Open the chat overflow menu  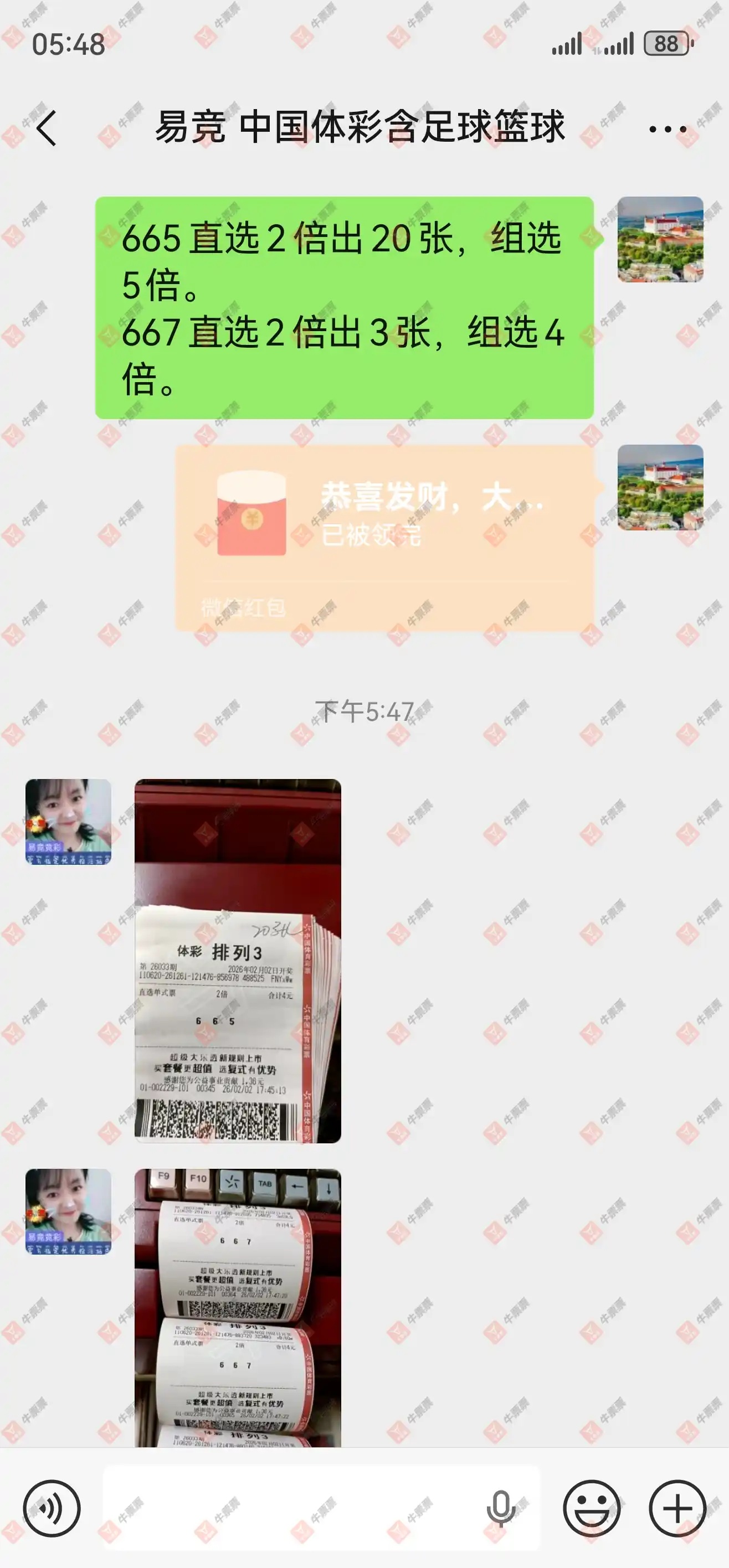pyautogui.click(x=668, y=129)
